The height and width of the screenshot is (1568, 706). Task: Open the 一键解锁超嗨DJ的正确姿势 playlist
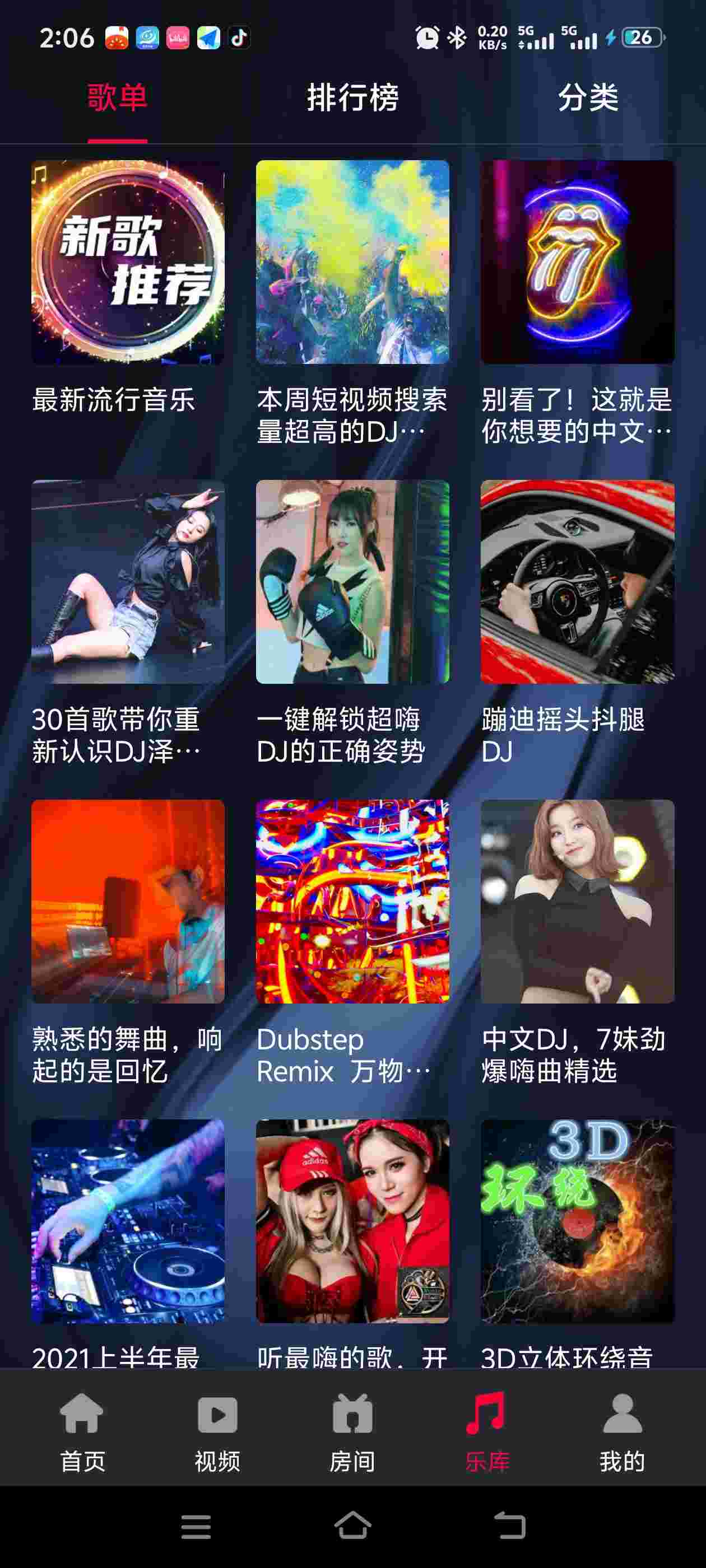click(x=352, y=582)
